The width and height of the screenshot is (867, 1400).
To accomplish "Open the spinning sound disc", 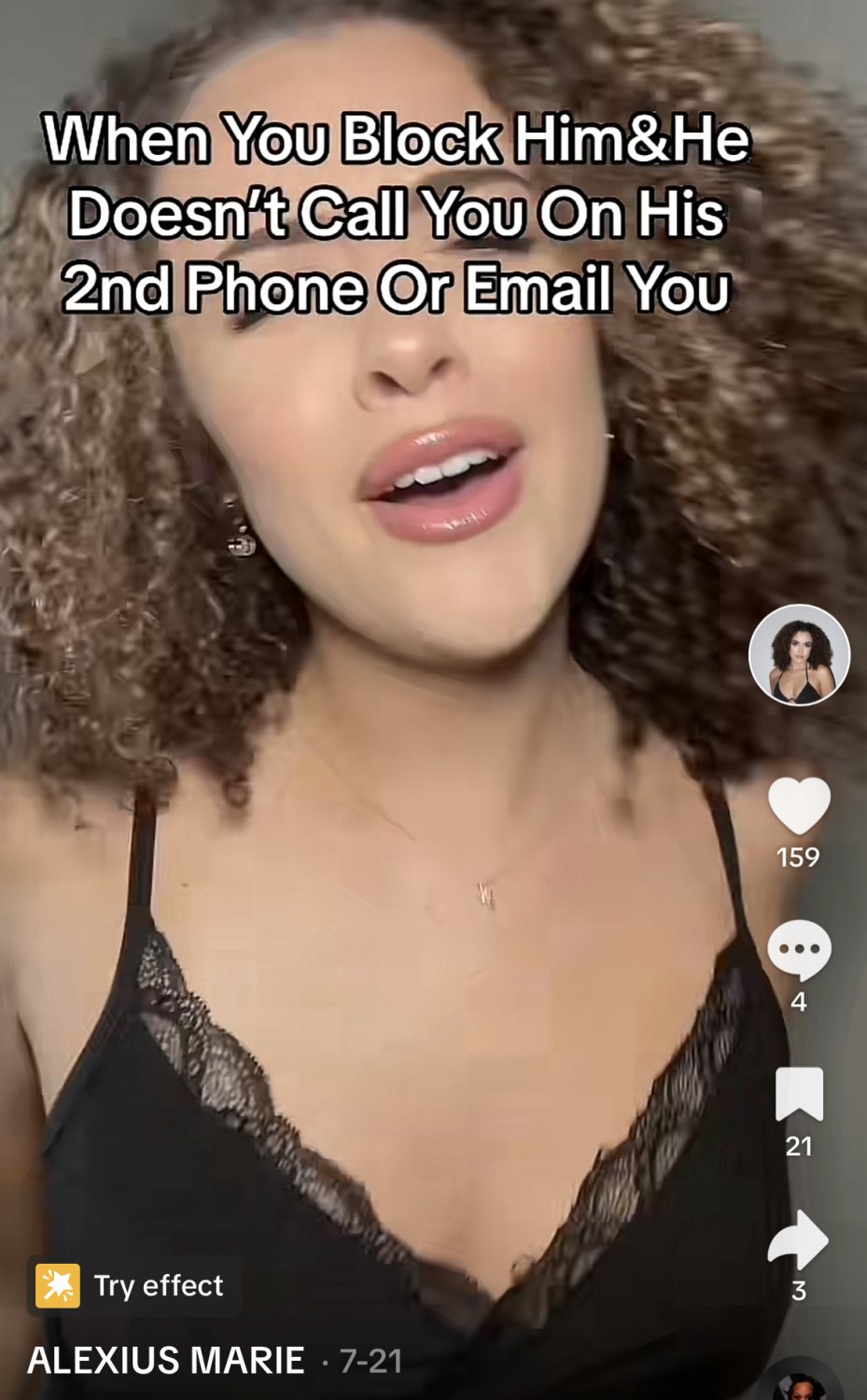I will coord(801,1379).
